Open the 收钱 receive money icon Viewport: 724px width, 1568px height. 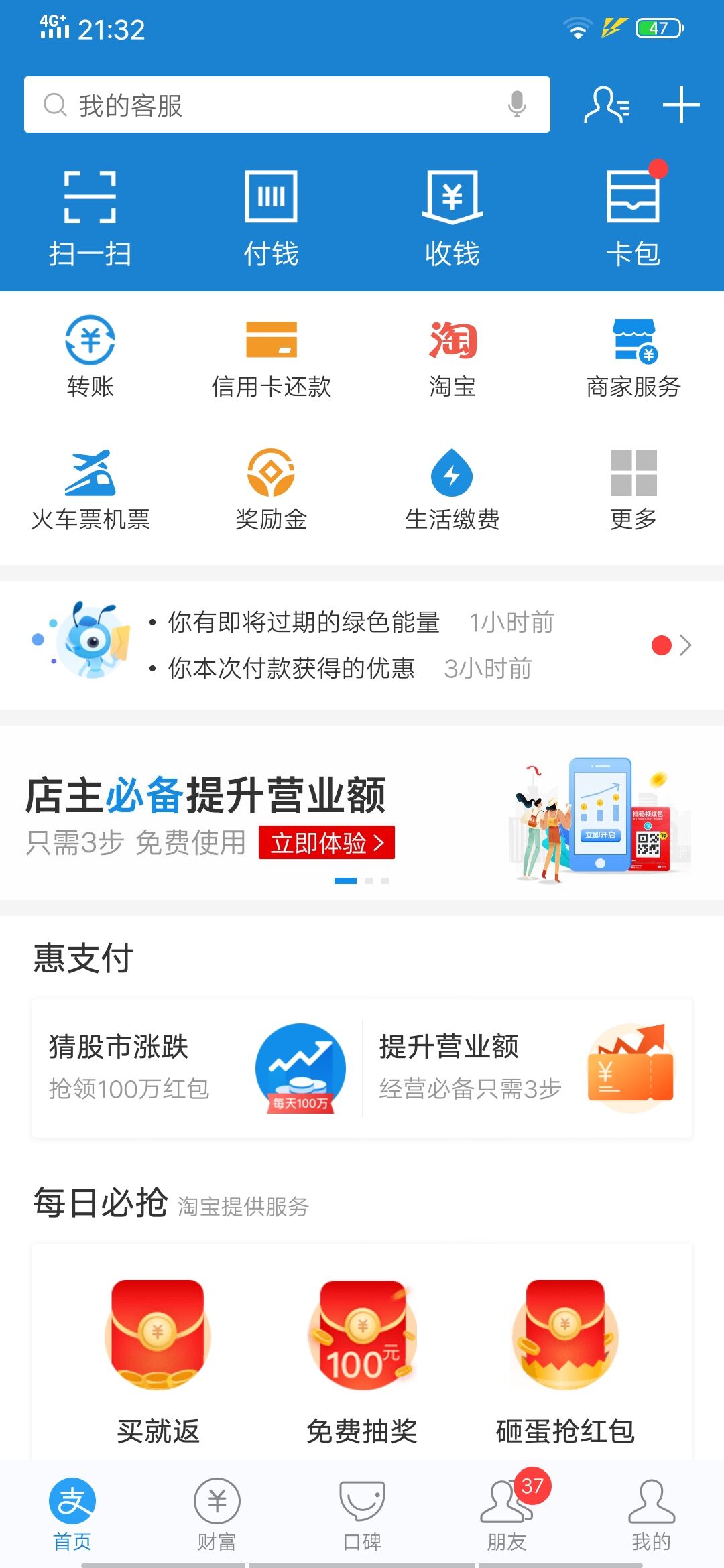pyautogui.click(x=452, y=214)
